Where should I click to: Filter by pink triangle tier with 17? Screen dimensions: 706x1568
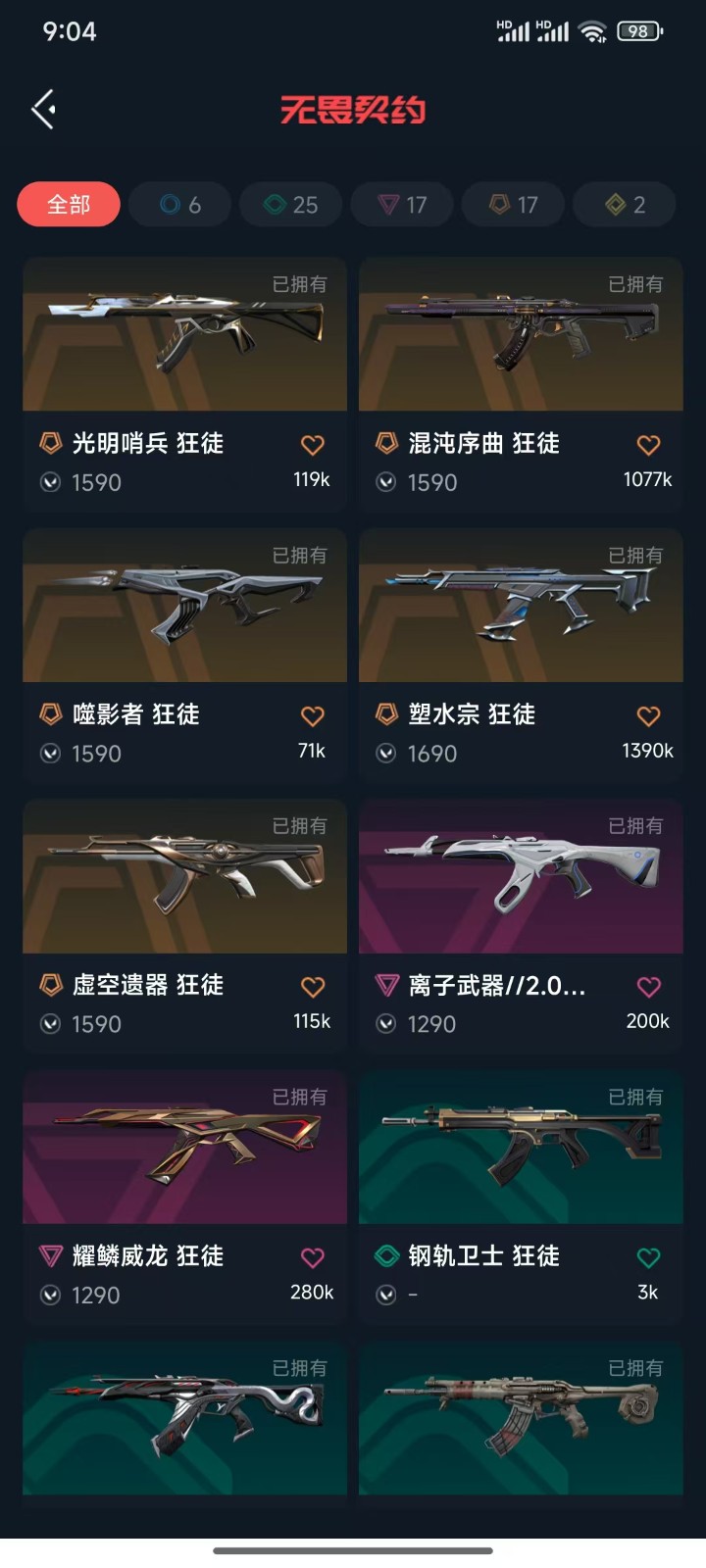point(402,205)
